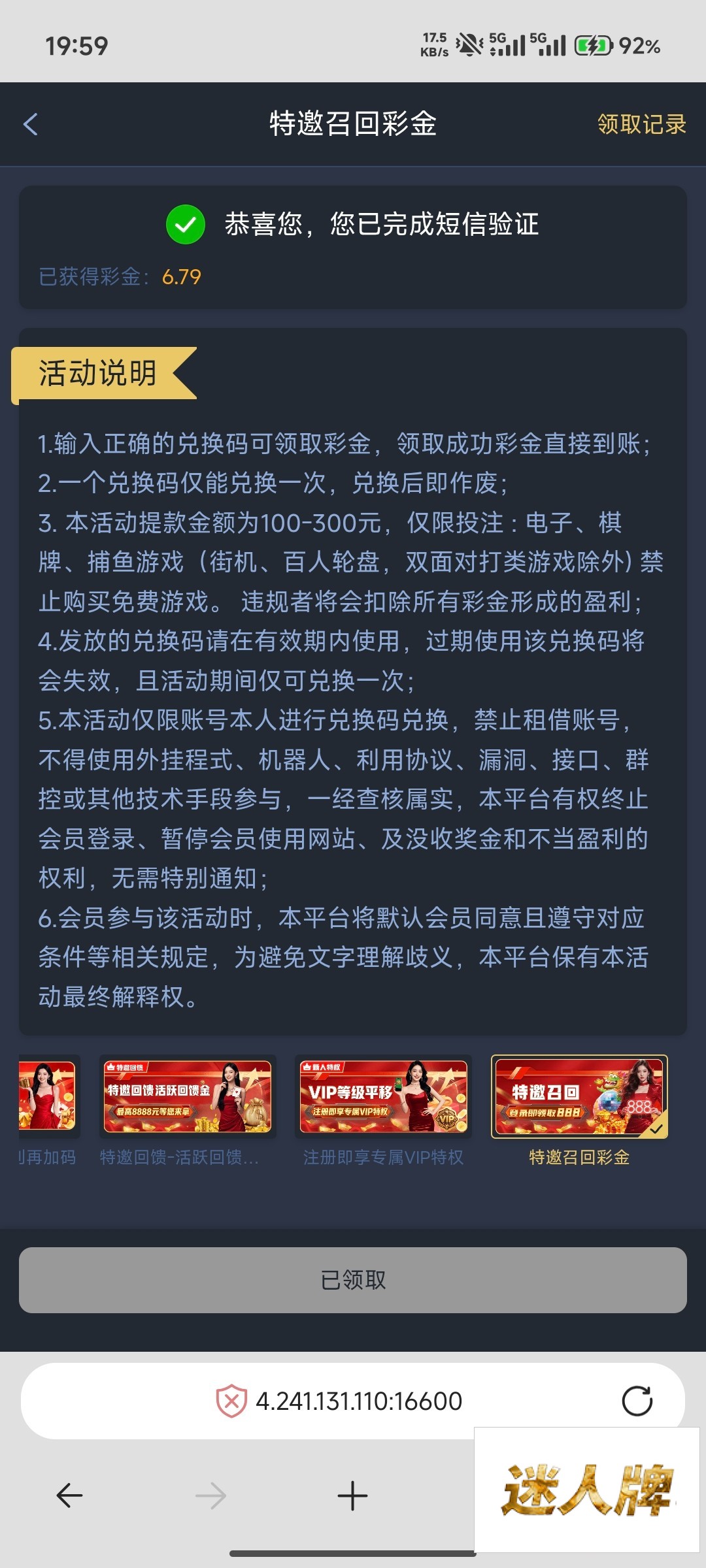Screen dimensions: 706x1568
Task: Navigate back with the browser back arrow
Action: pyautogui.click(x=69, y=1495)
